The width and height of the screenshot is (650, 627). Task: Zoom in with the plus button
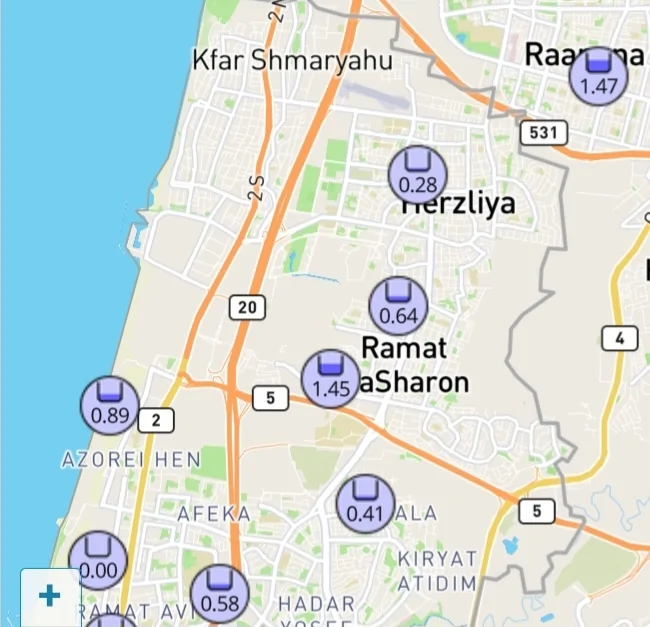pyautogui.click(x=49, y=597)
